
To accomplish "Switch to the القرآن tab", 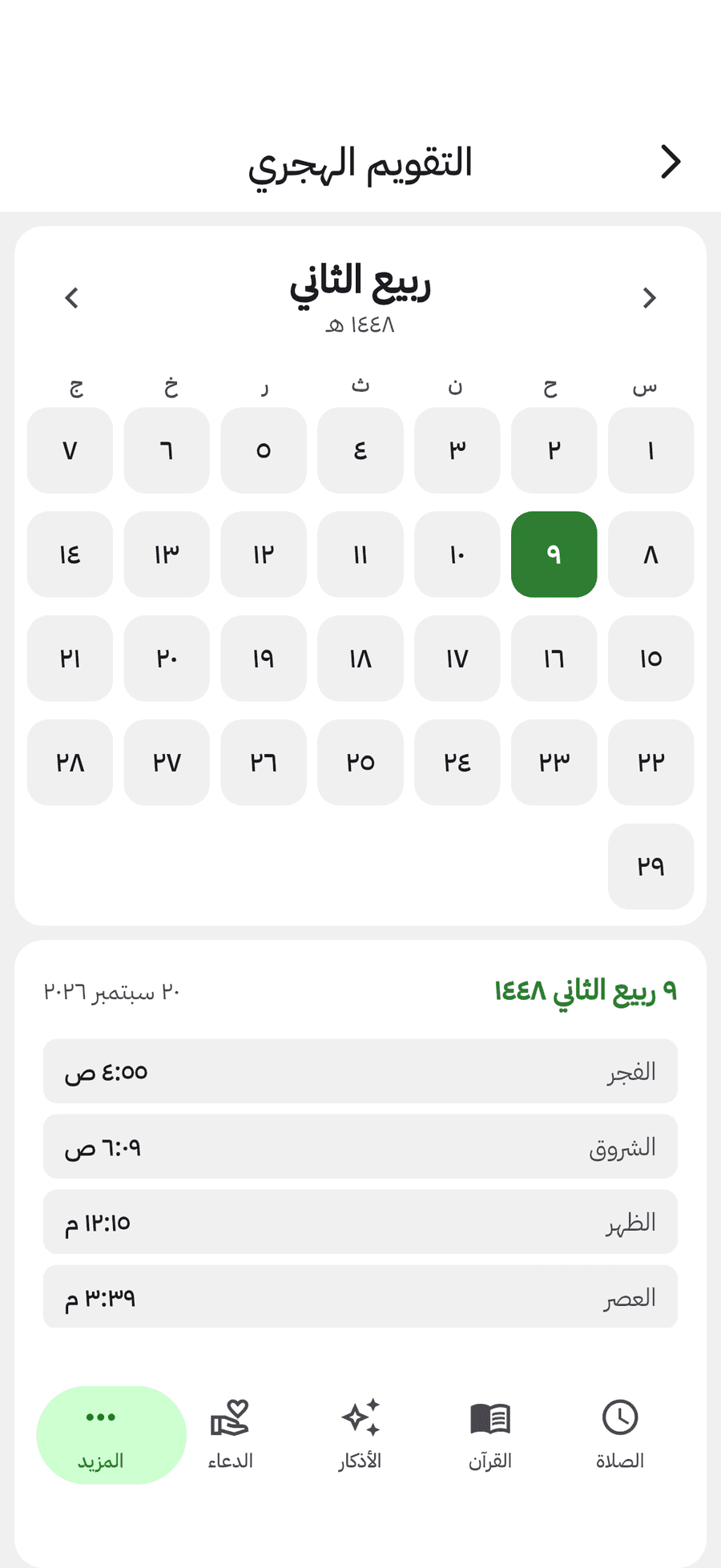I will (490, 1435).
